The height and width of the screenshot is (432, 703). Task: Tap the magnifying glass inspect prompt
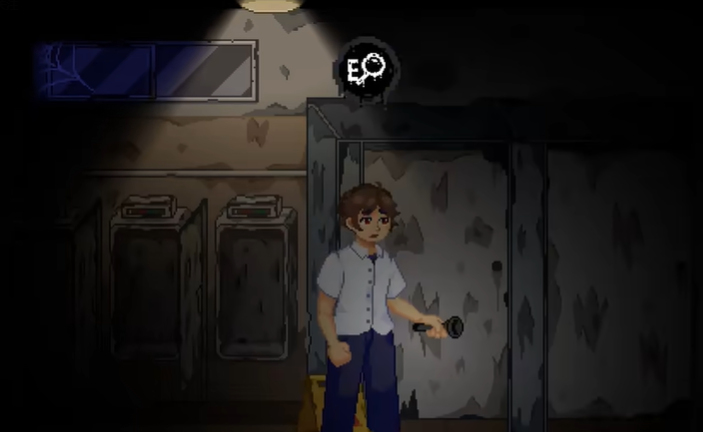[x=366, y=68]
